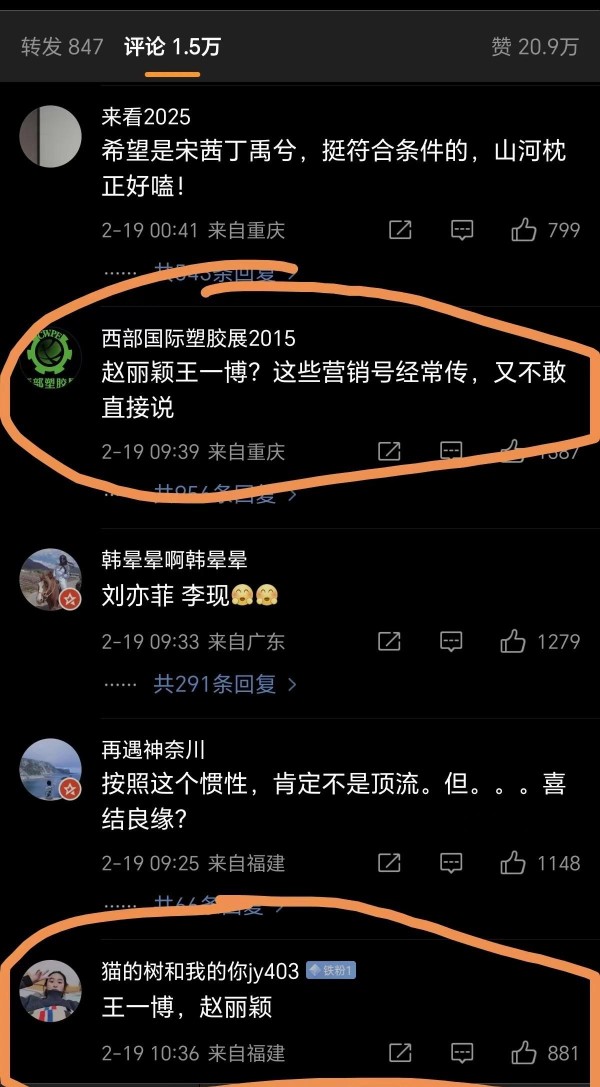Open 猫的树和我的你jy403's avatar
The width and height of the screenshot is (600, 1087).
51,991
